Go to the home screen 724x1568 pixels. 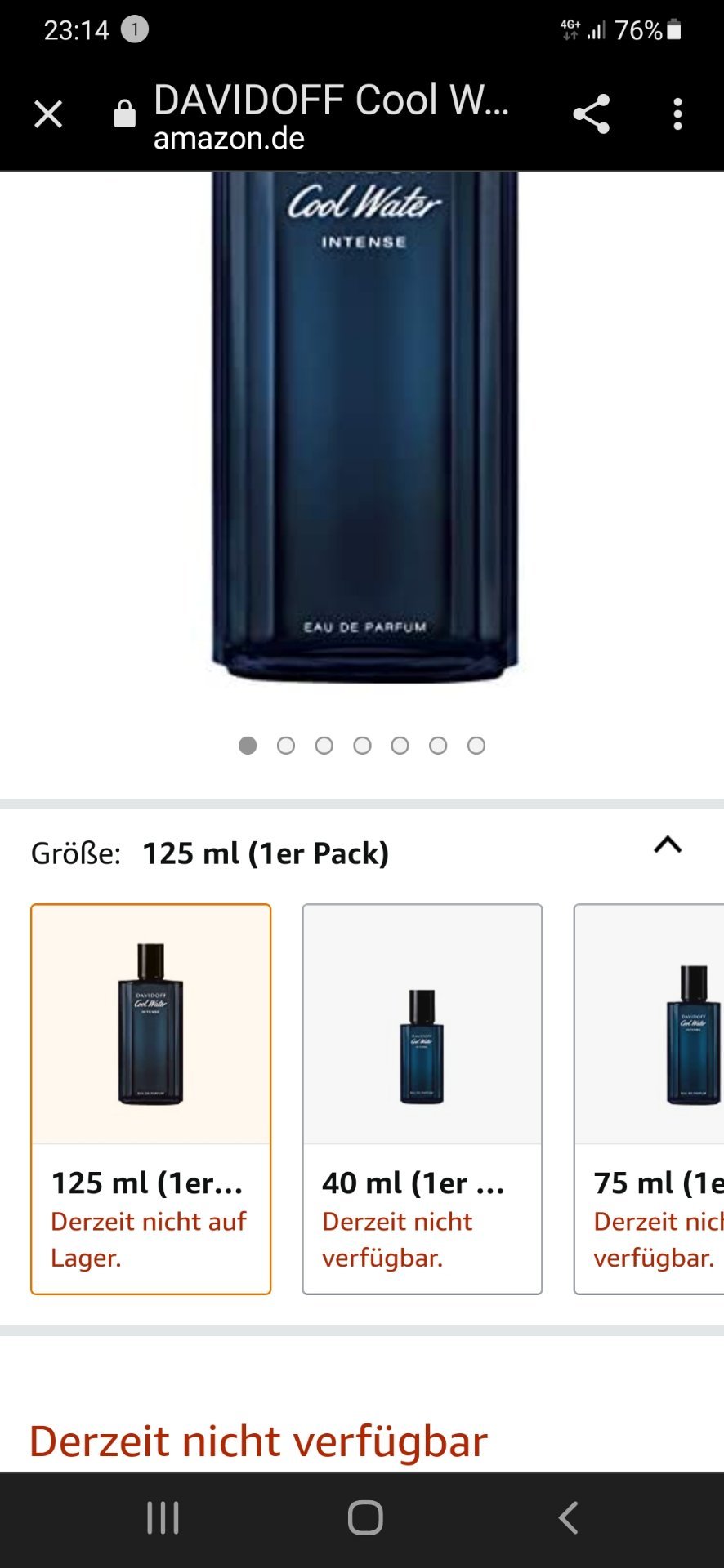pyautogui.click(x=365, y=1518)
